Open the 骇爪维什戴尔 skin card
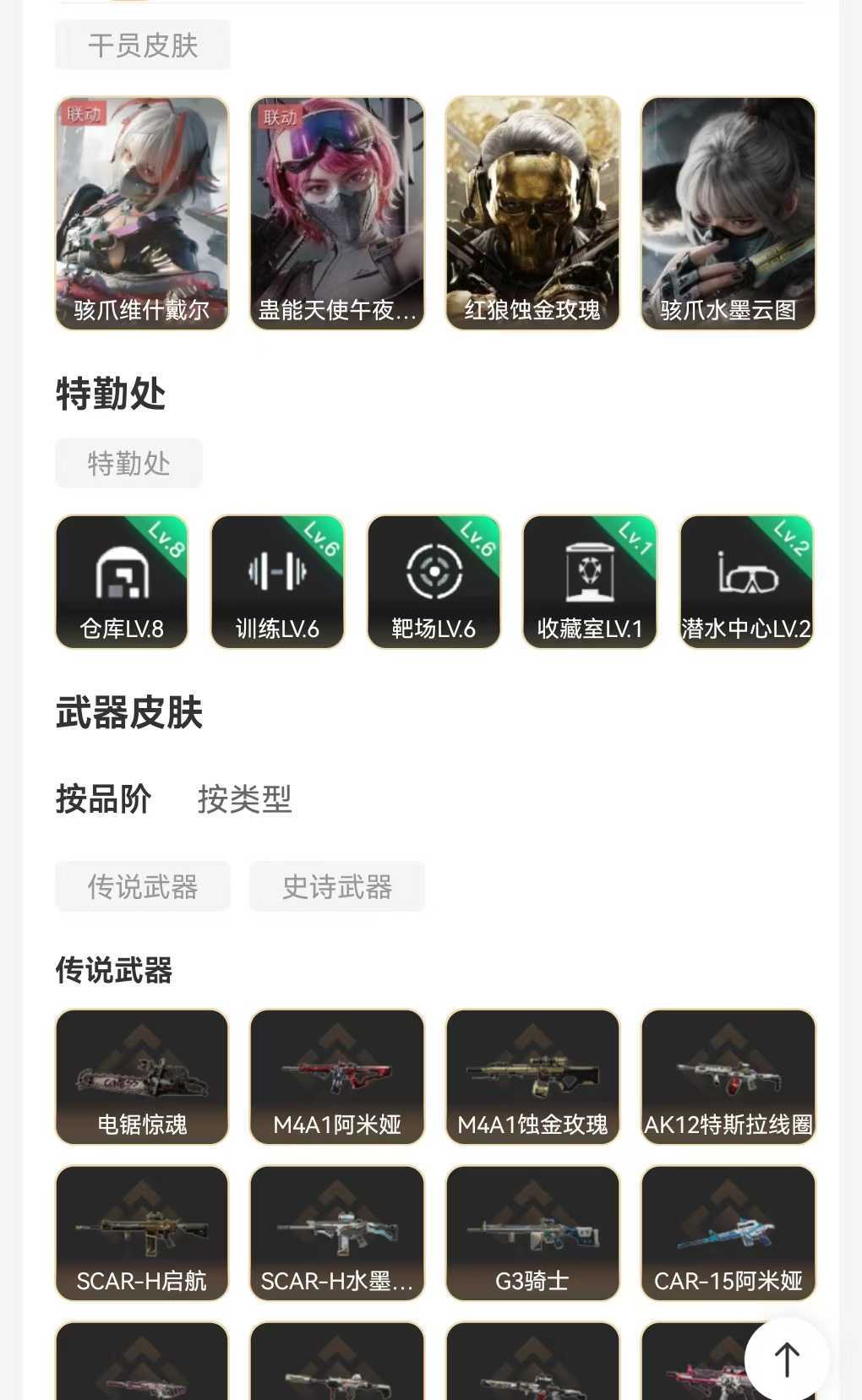862x1400 pixels. point(142,213)
